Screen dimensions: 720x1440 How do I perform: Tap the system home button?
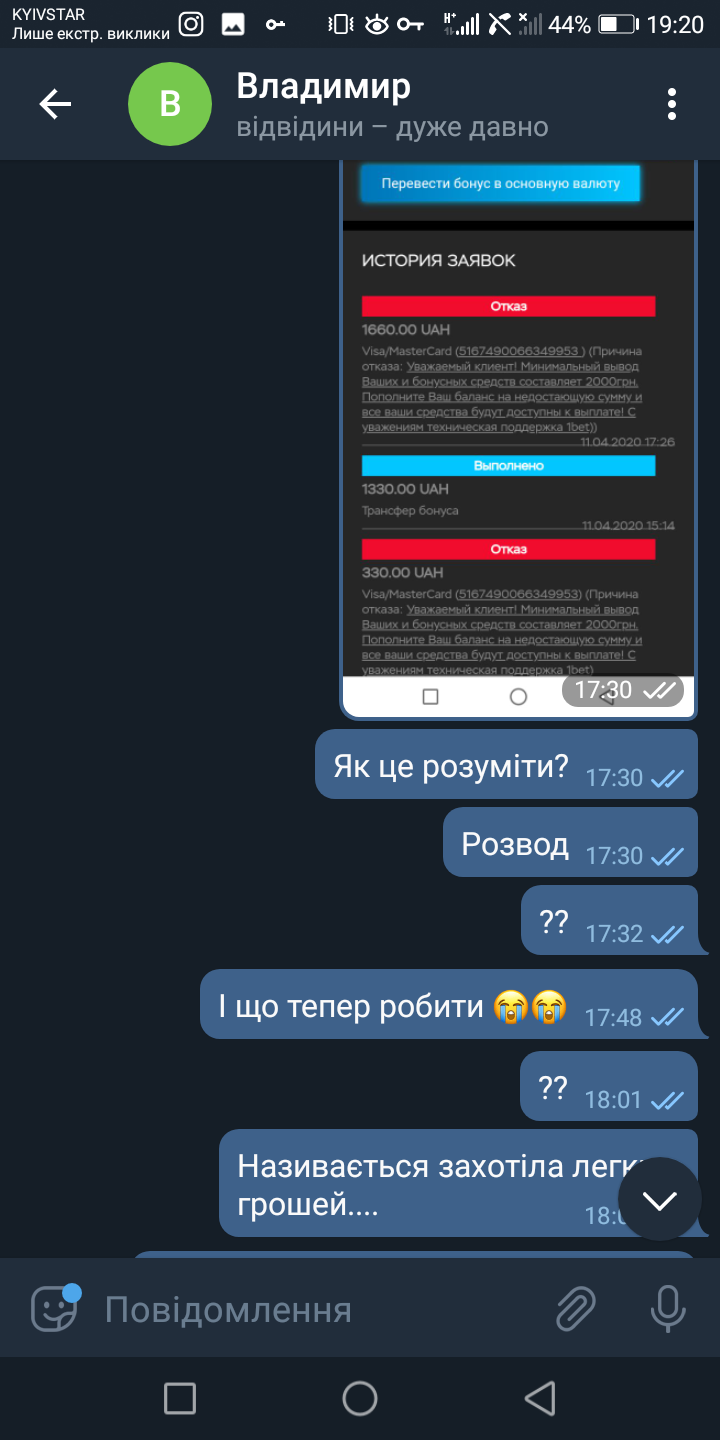click(x=360, y=1398)
